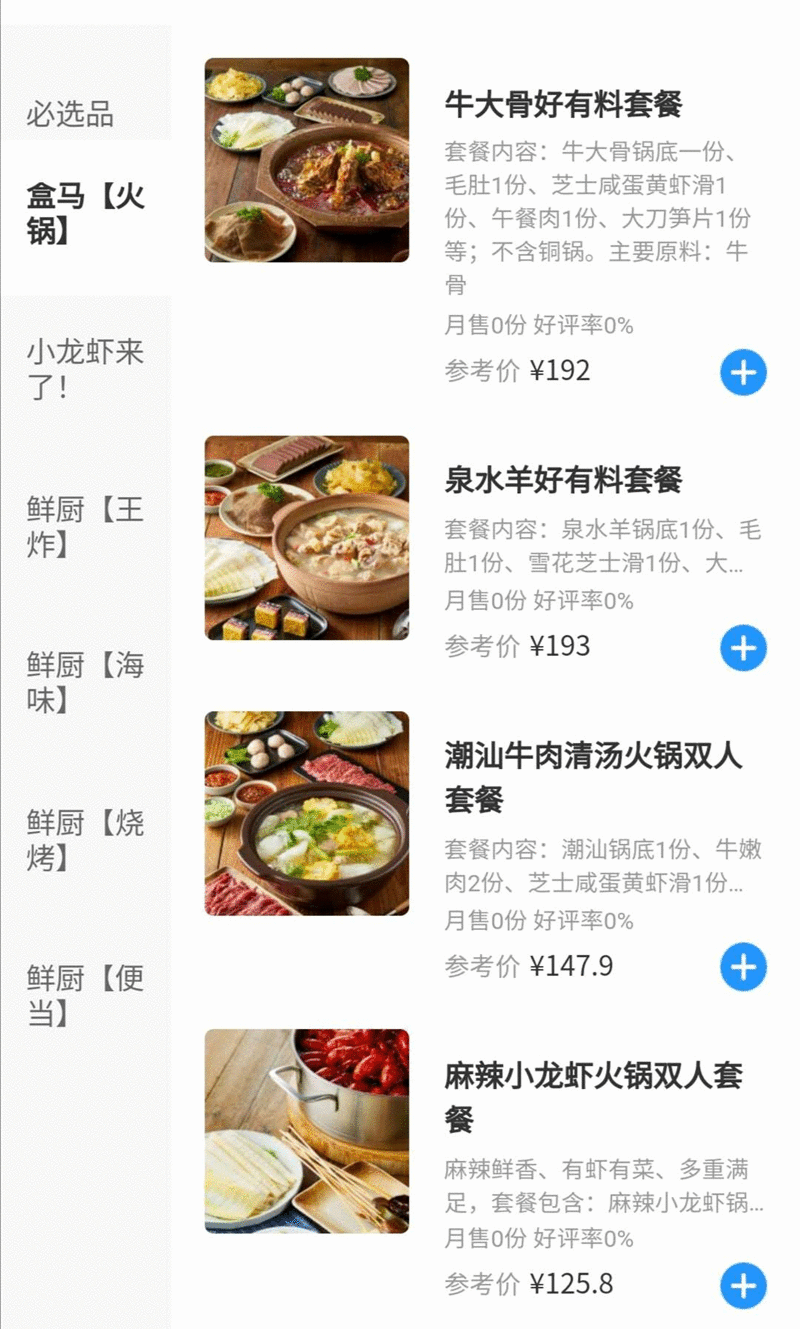The height and width of the screenshot is (1329, 800).
Task: Tap the plus icon next to ¥147.9
Action: pos(742,967)
